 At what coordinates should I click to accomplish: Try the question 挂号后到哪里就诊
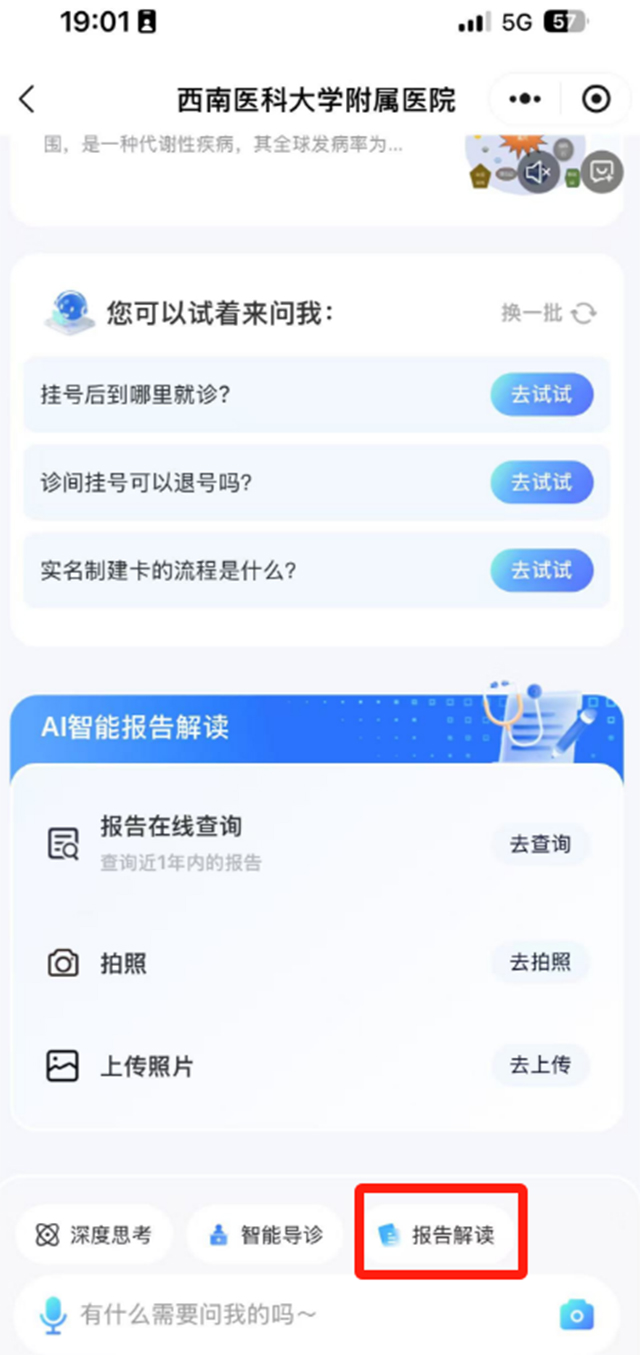click(x=541, y=395)
